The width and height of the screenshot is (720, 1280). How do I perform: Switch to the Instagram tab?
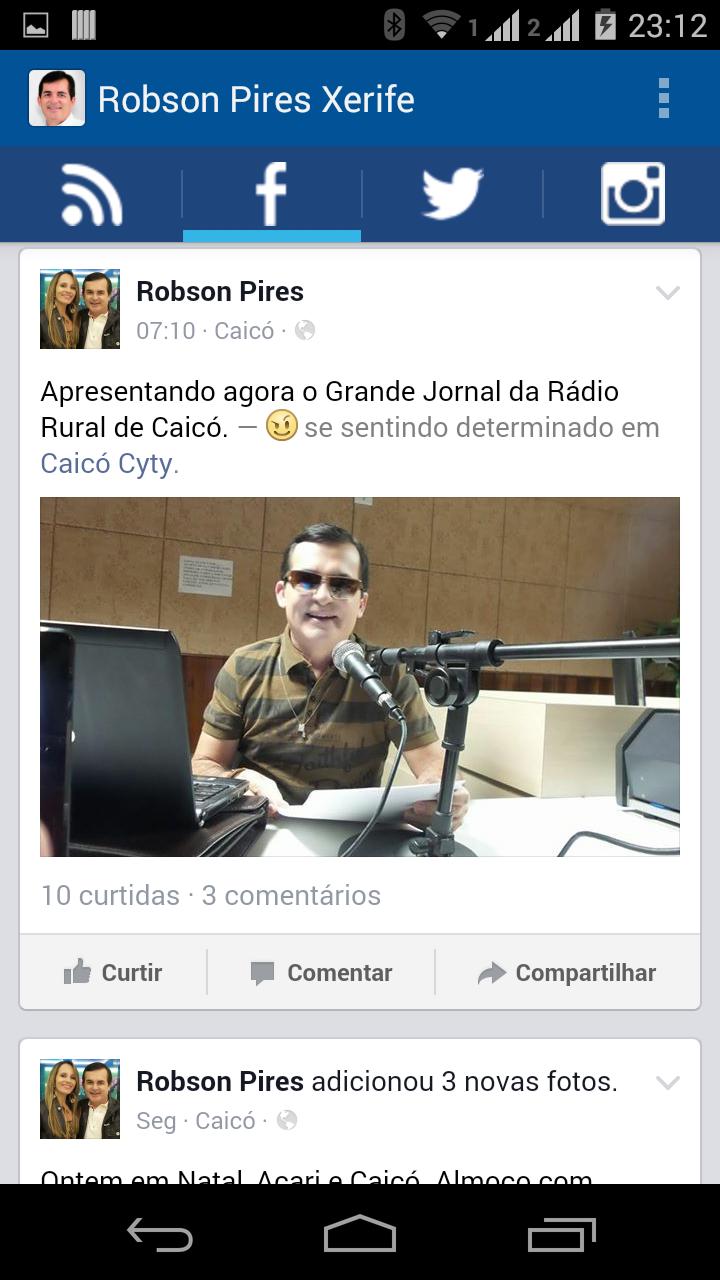coord(632,194)
